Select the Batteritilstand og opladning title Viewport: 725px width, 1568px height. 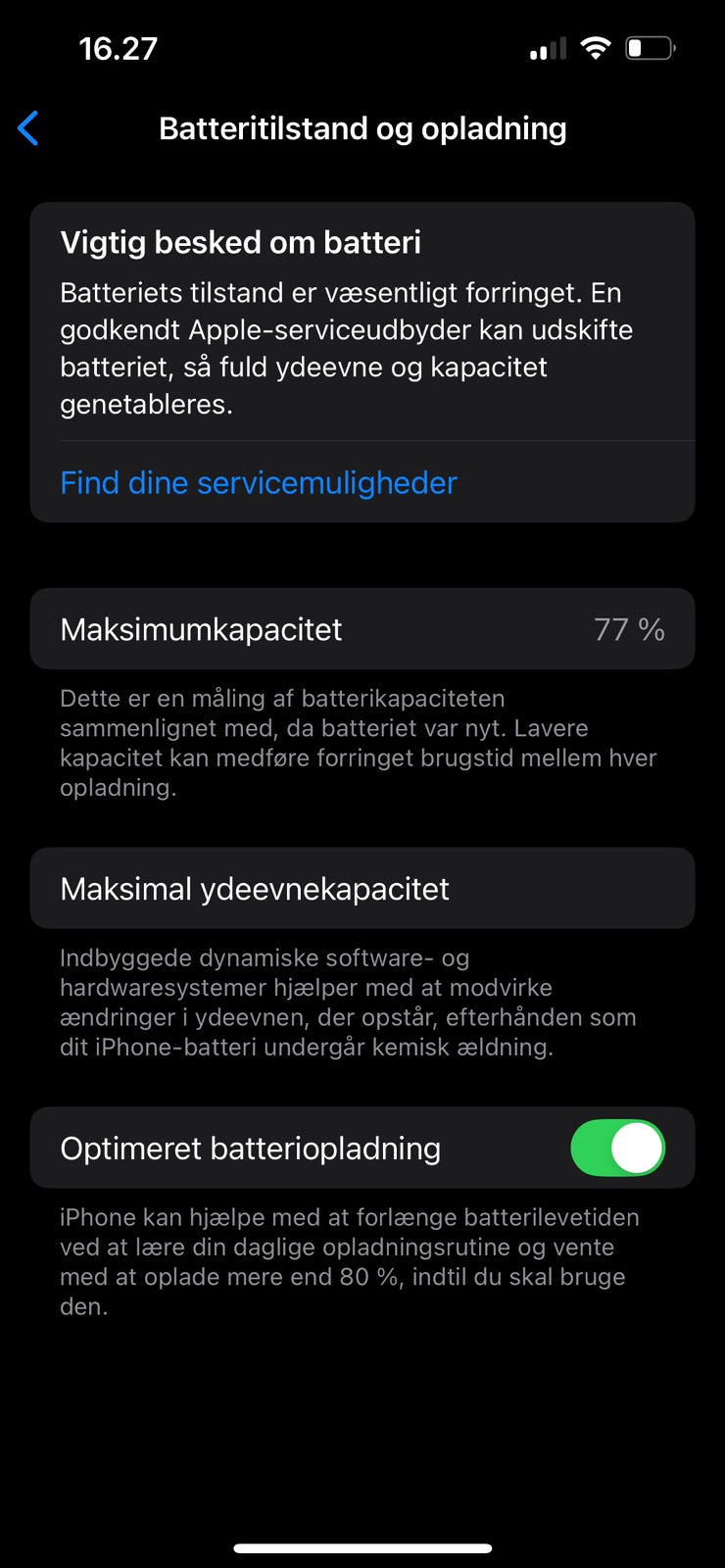(362, 128)
